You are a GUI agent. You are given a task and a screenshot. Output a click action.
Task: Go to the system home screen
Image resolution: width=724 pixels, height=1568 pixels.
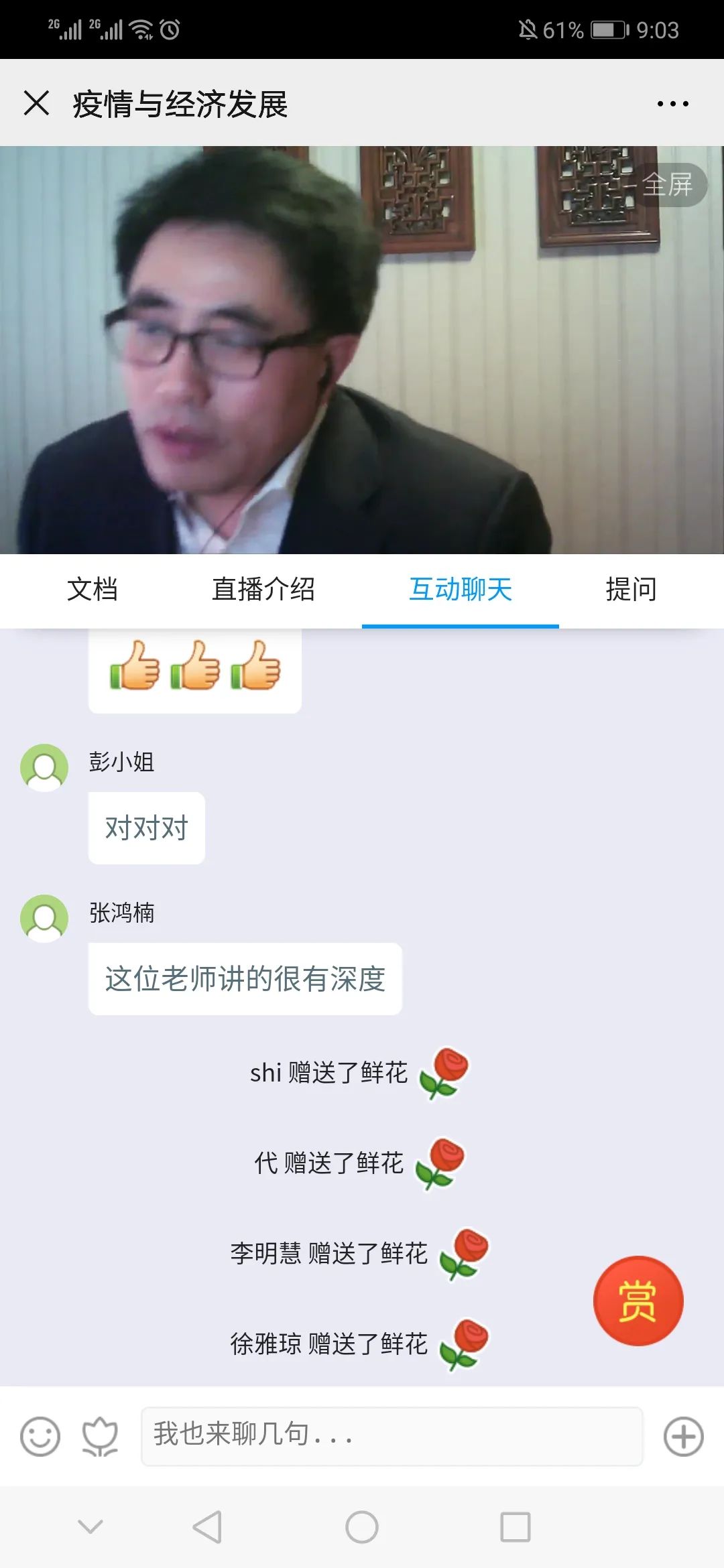[362, 1527]
